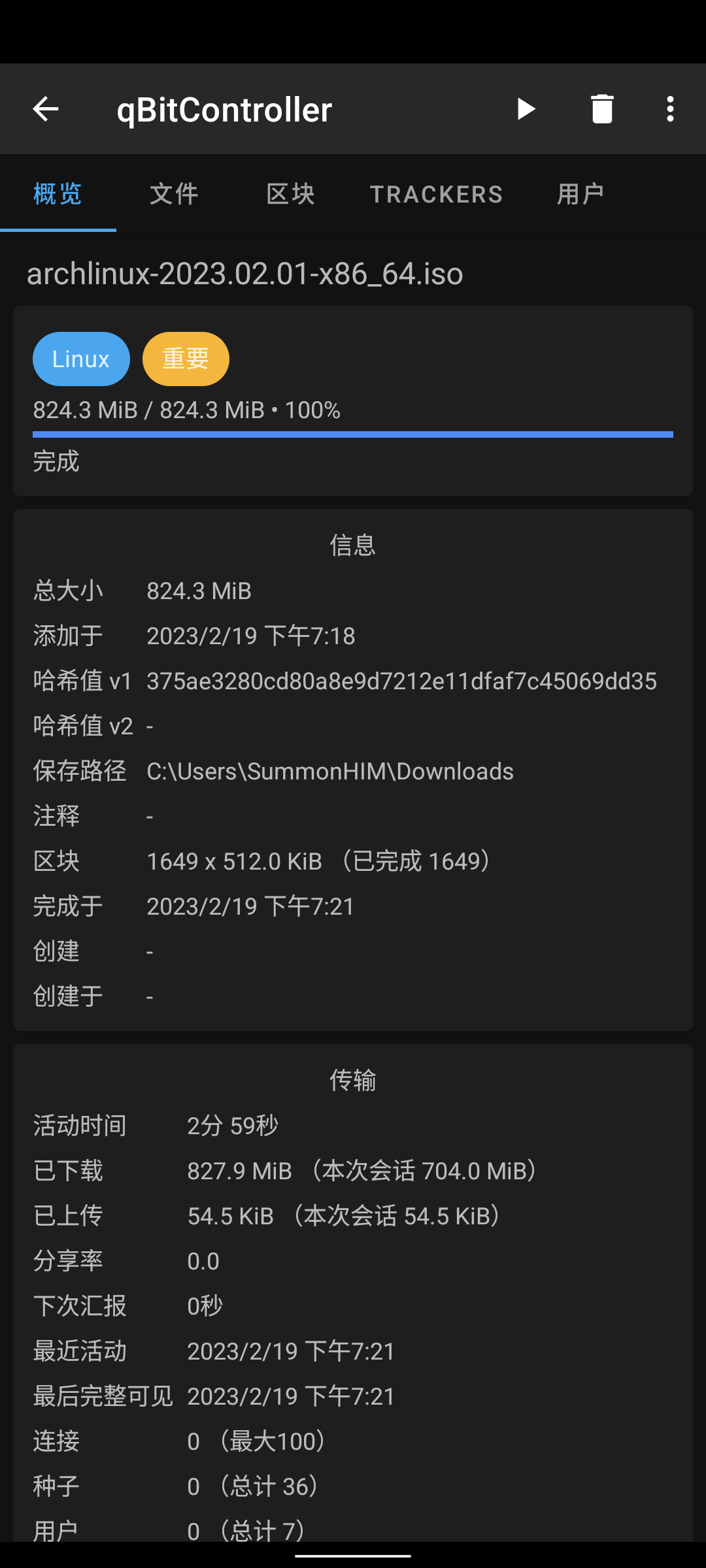Image resolution: width=706 pixels, height=1568 pixels.
Task: Resume the torrent with the play icon
Action: [x=526, y=108]
